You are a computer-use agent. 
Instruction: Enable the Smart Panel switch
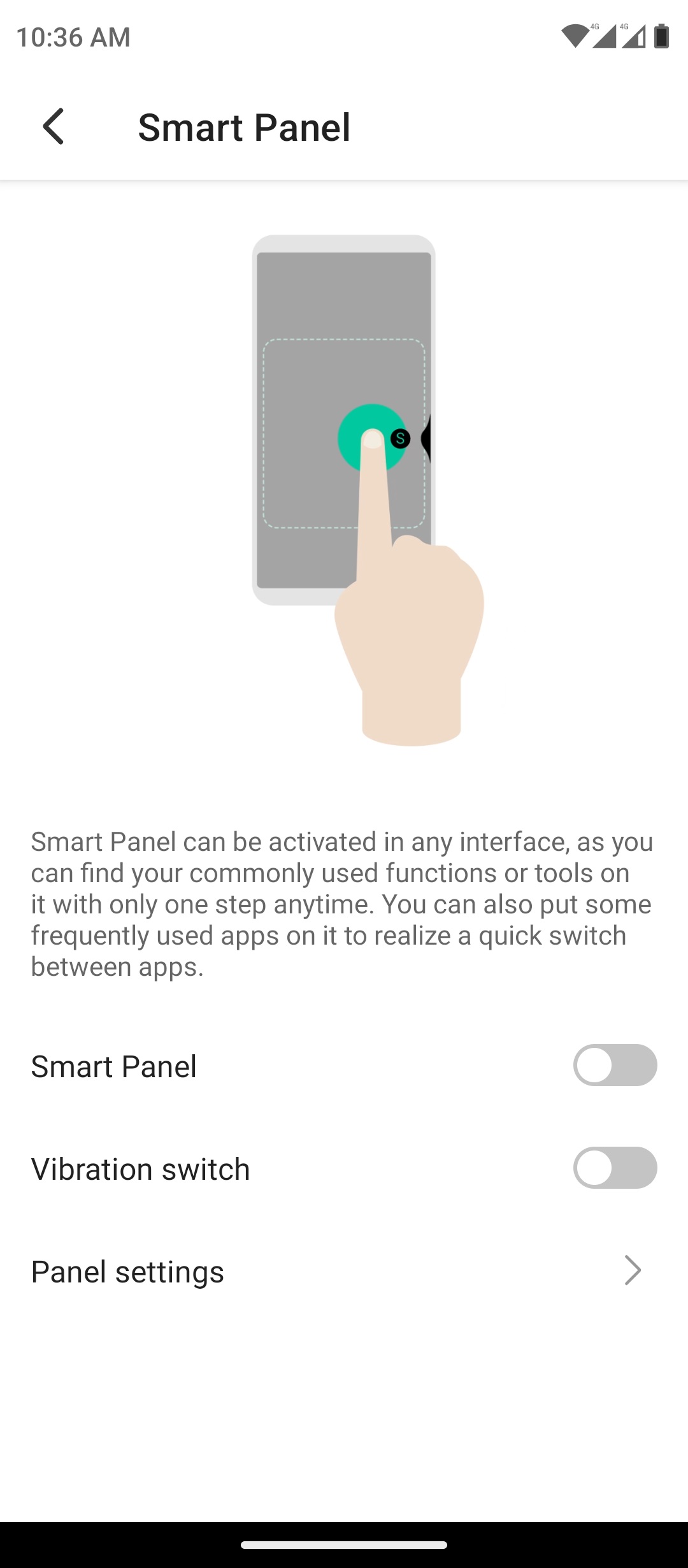pyautogui.click(x=615, y=1065)
